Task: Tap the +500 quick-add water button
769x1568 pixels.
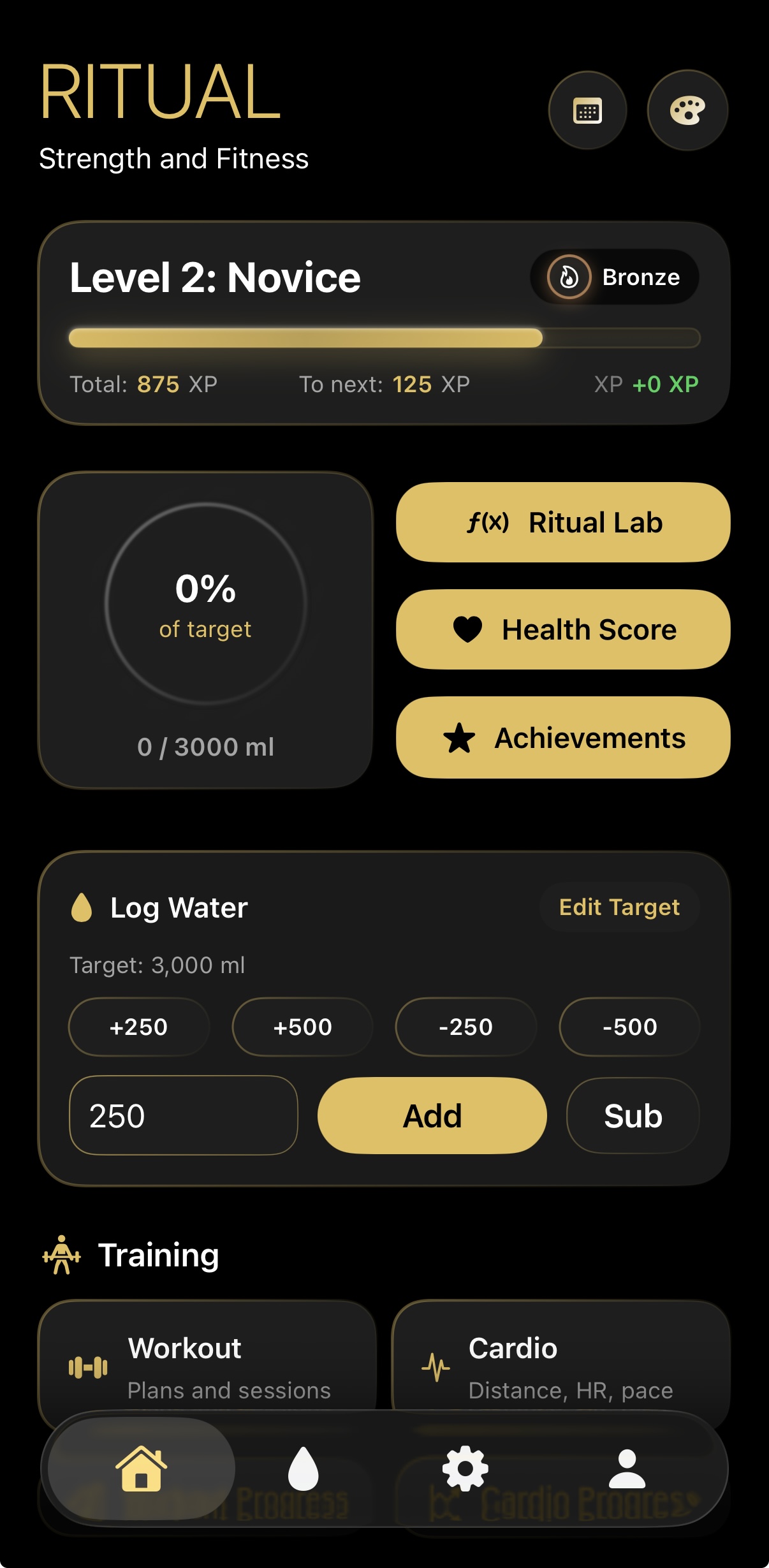Action: pos(302,1027)
